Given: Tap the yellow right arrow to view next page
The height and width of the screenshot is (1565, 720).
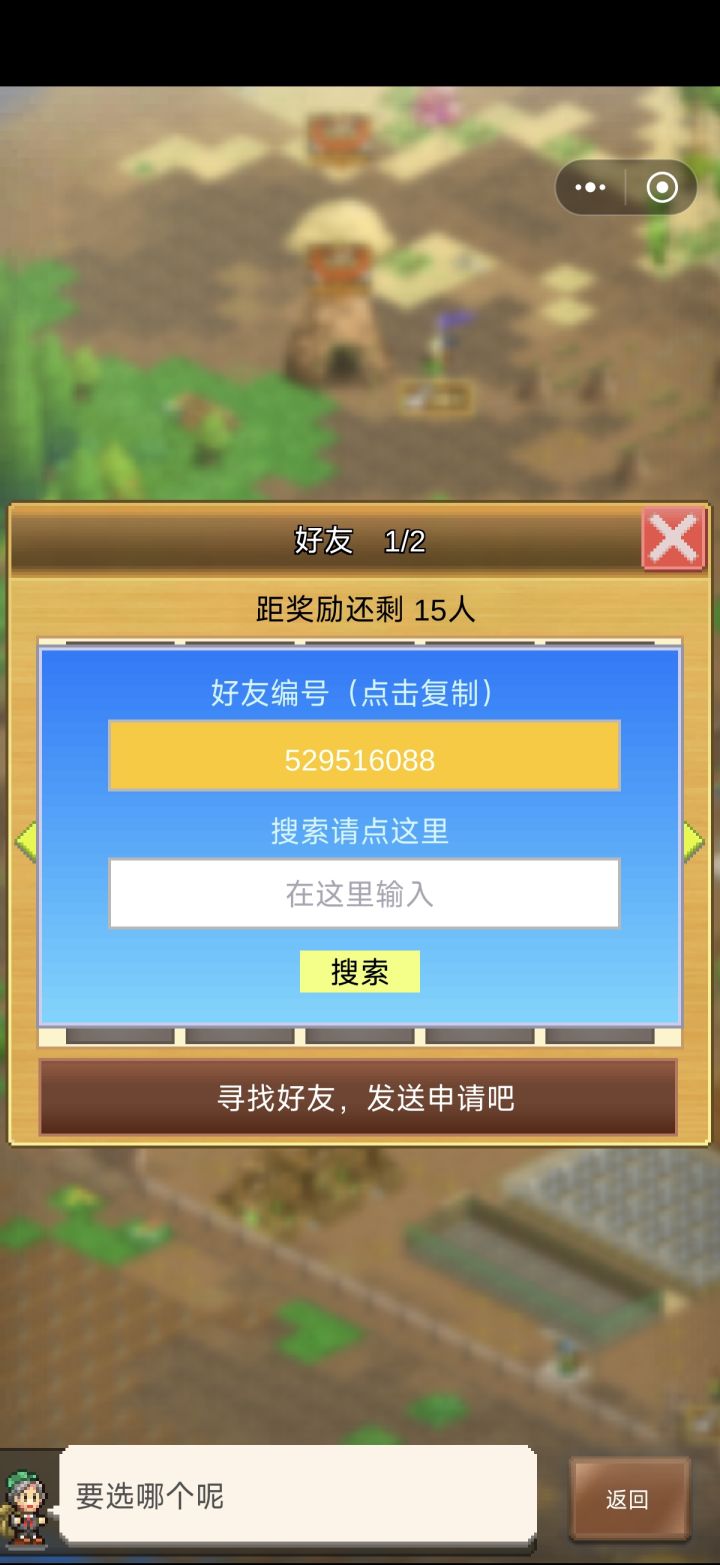Looking at the screenshot, I should point(693,840).
